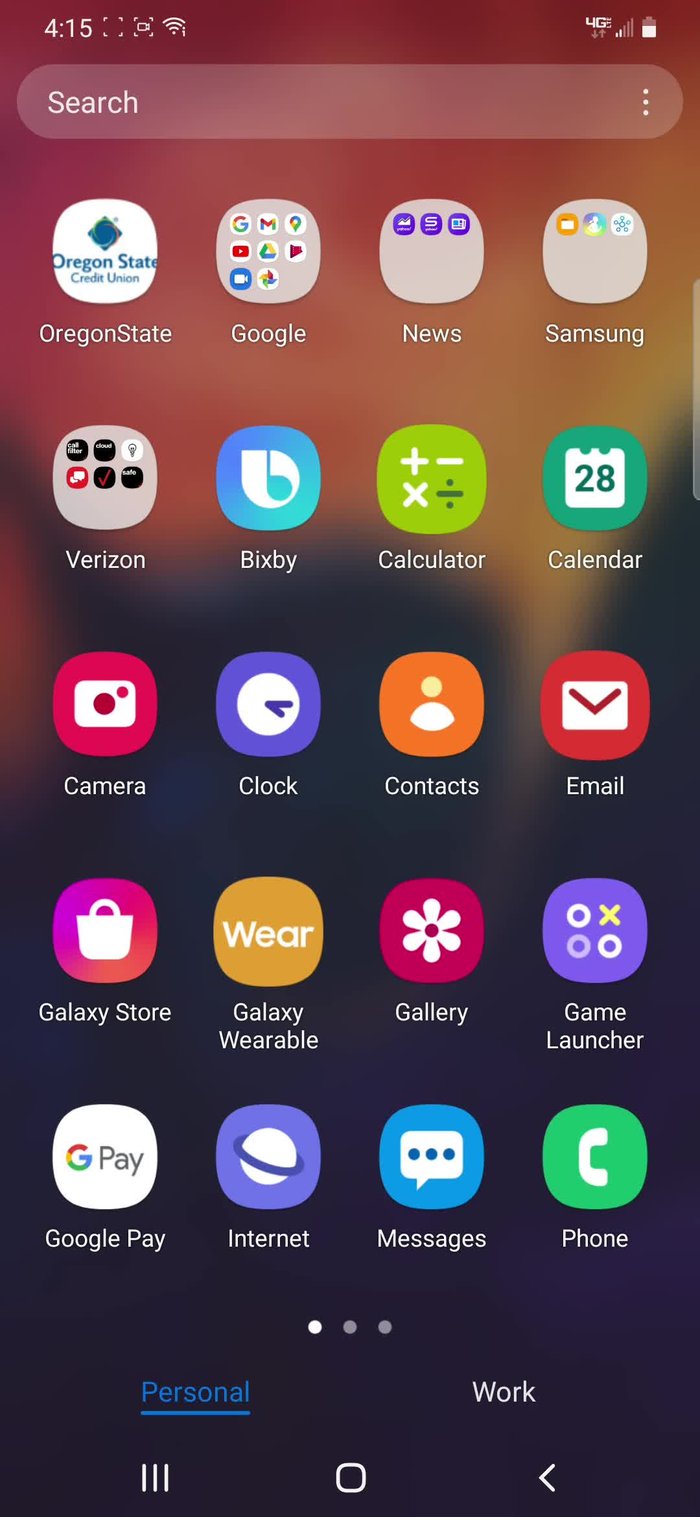
Task: Launch the Camera app
Action: (x=105, y=704)
